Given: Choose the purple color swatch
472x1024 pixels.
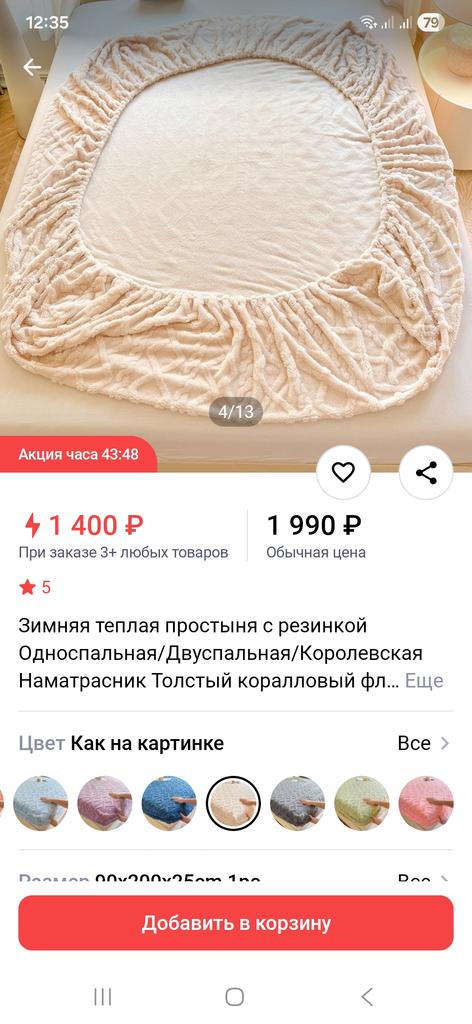Looking at the screenshot, I should tap(104, 803).
